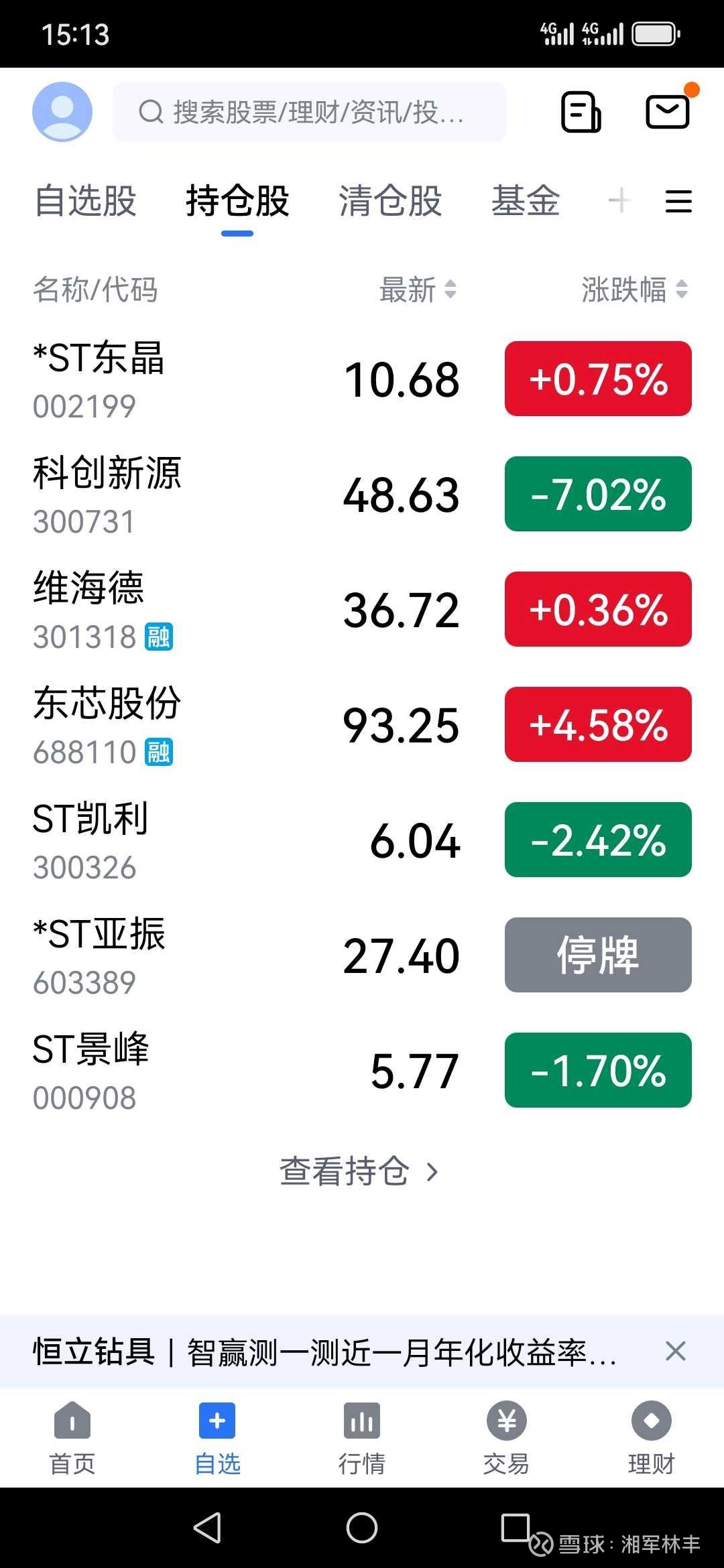Tap the plus to add a watchlist group
The height and width of the screenshot is (1568, 724).
point(620,201)
